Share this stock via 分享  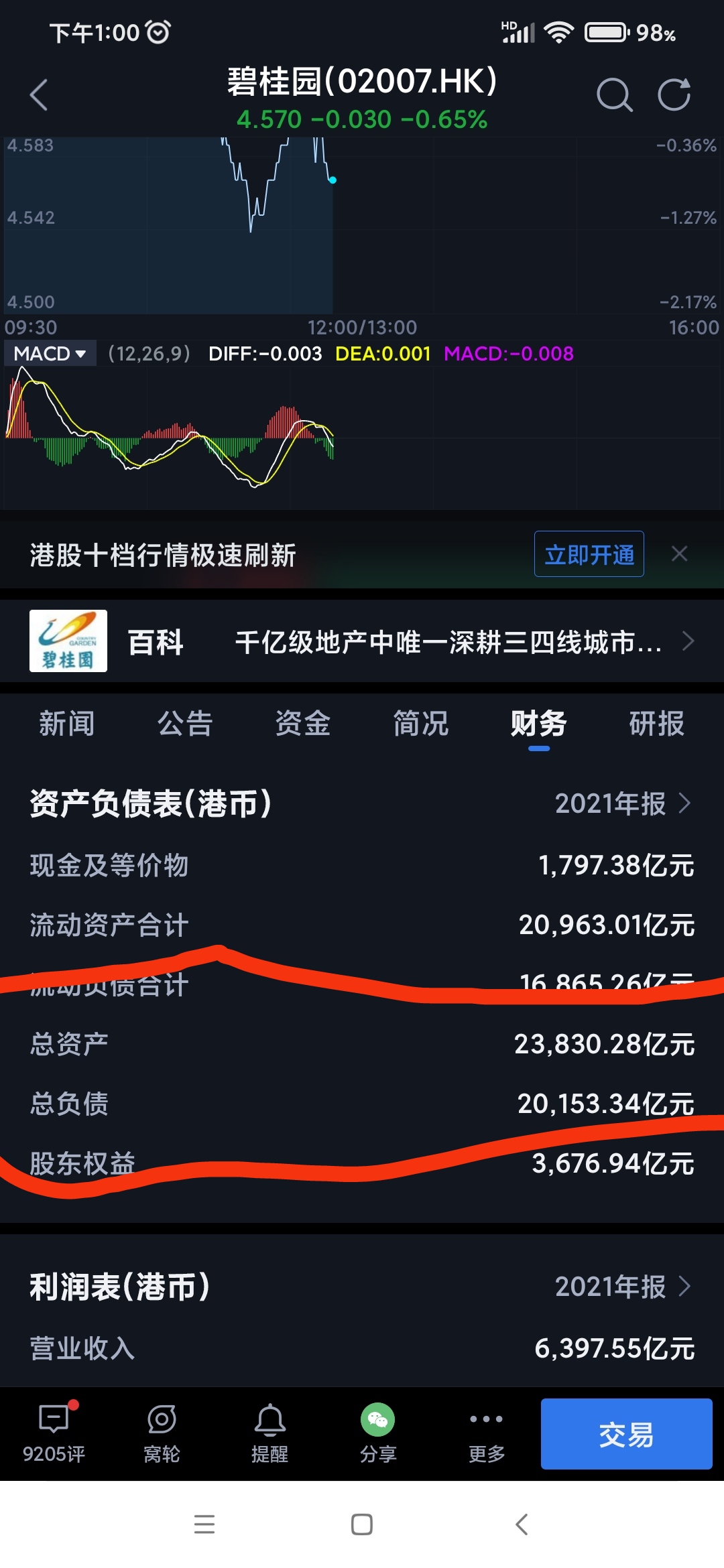(x=378, y=1434)
